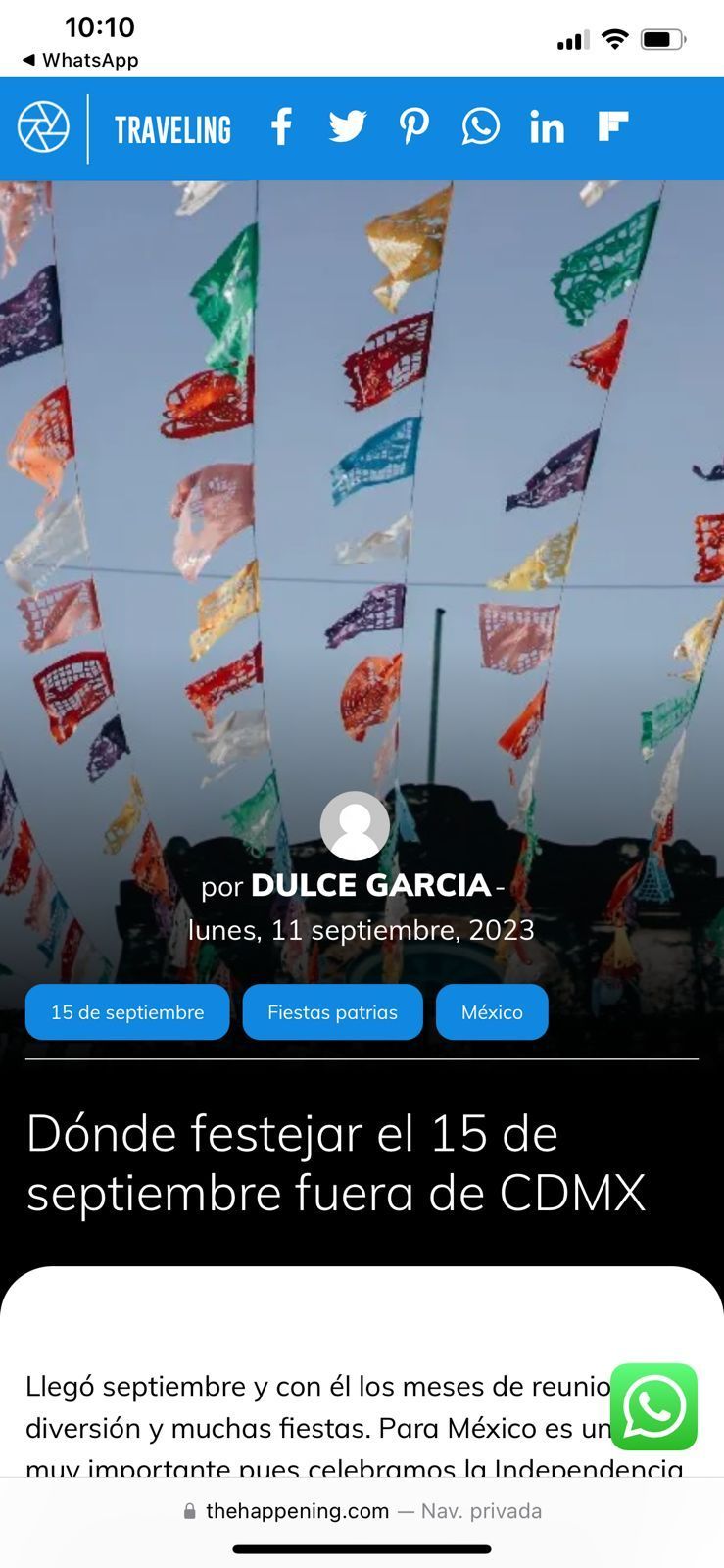
Task: Open The Happening home via aperture logo
Action: [43, 128]
